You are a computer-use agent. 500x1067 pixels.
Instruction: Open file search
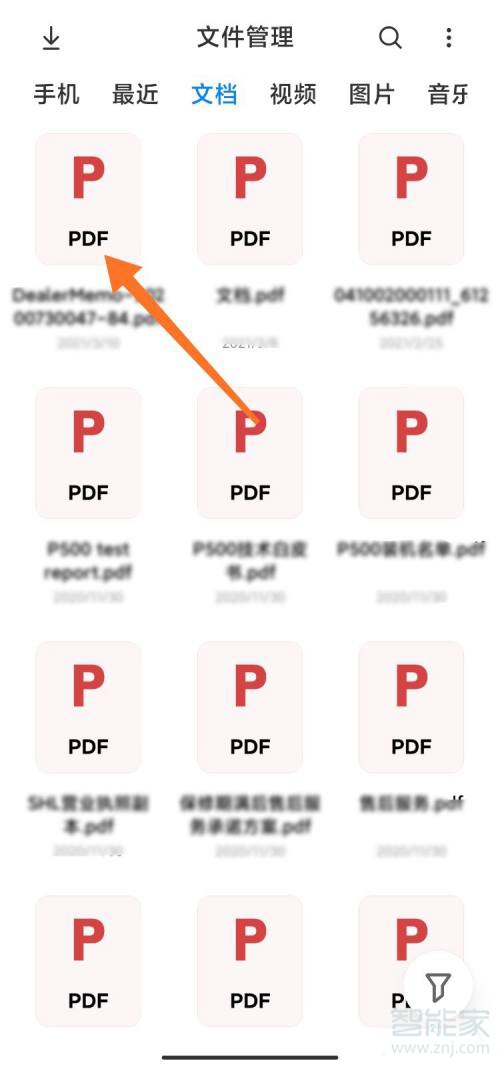click(x=390, y=37)
